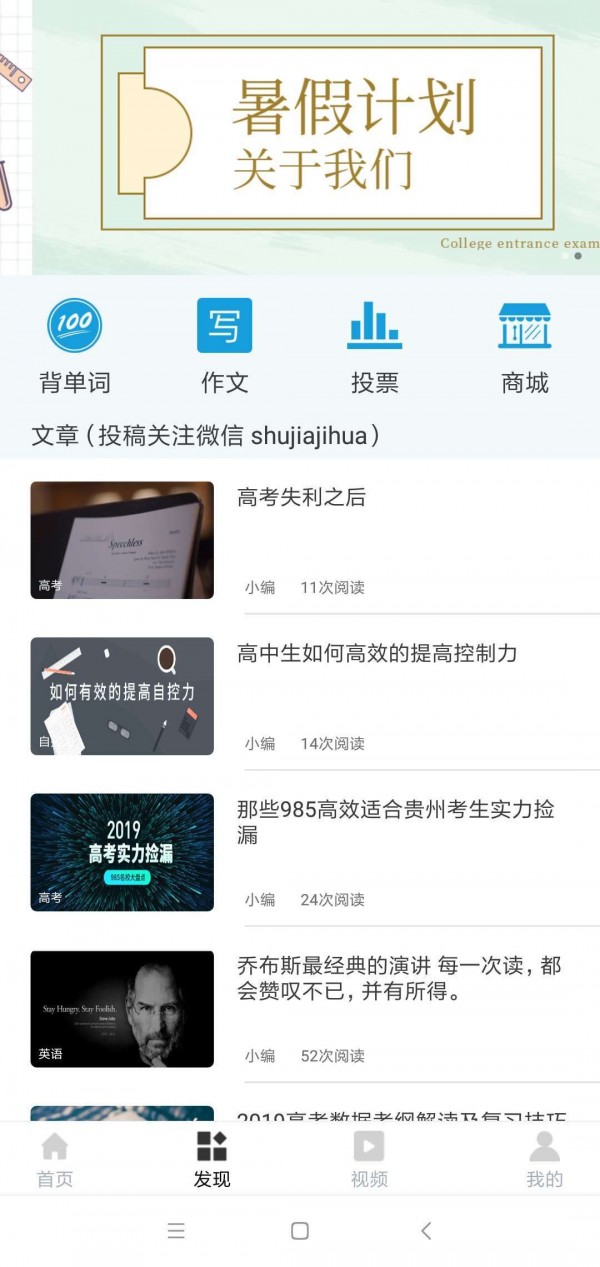This screenshot has width=600, height=1267.
Task: Tap the system back button
Action: 426,1231
